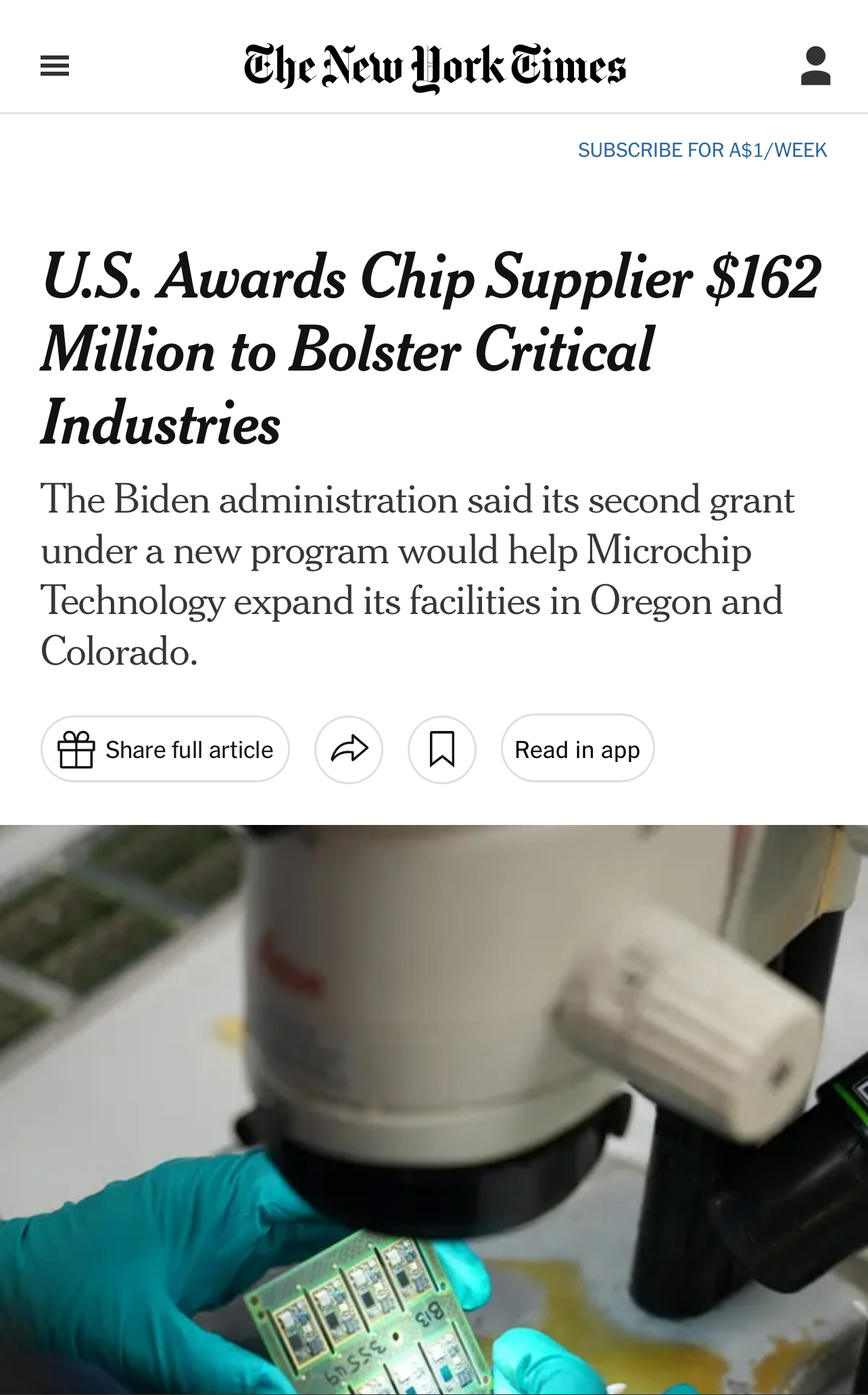Tap Subscribe for A$1/week link

(702, 150)
